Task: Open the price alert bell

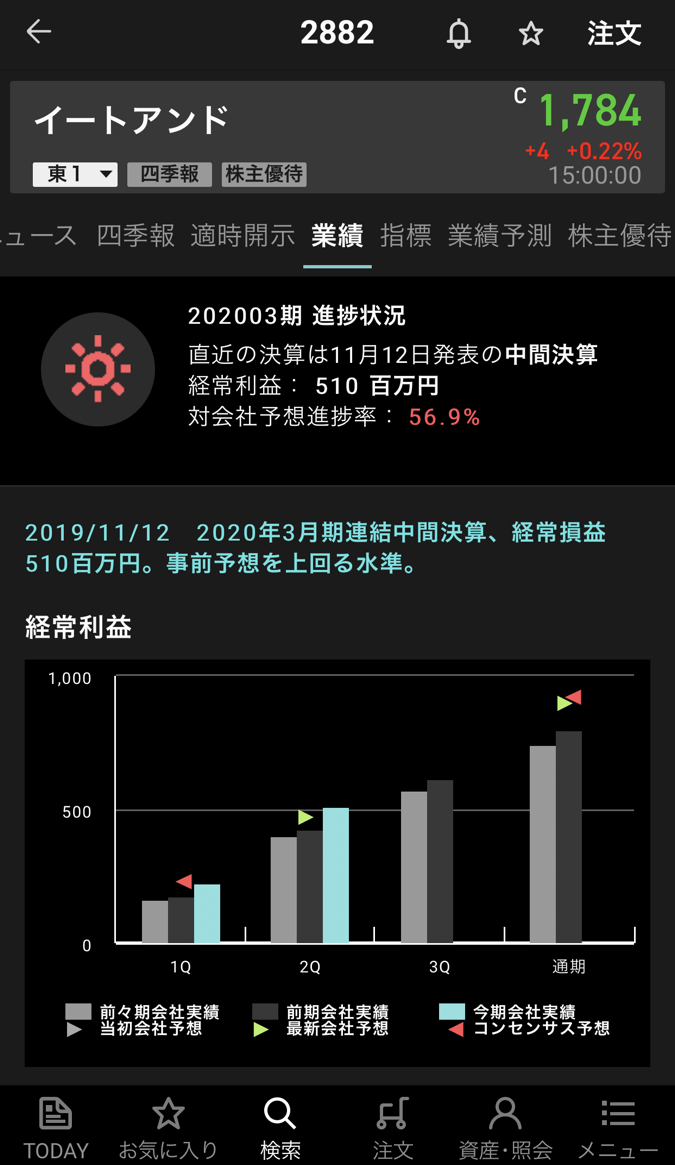Action: (459, 34)
